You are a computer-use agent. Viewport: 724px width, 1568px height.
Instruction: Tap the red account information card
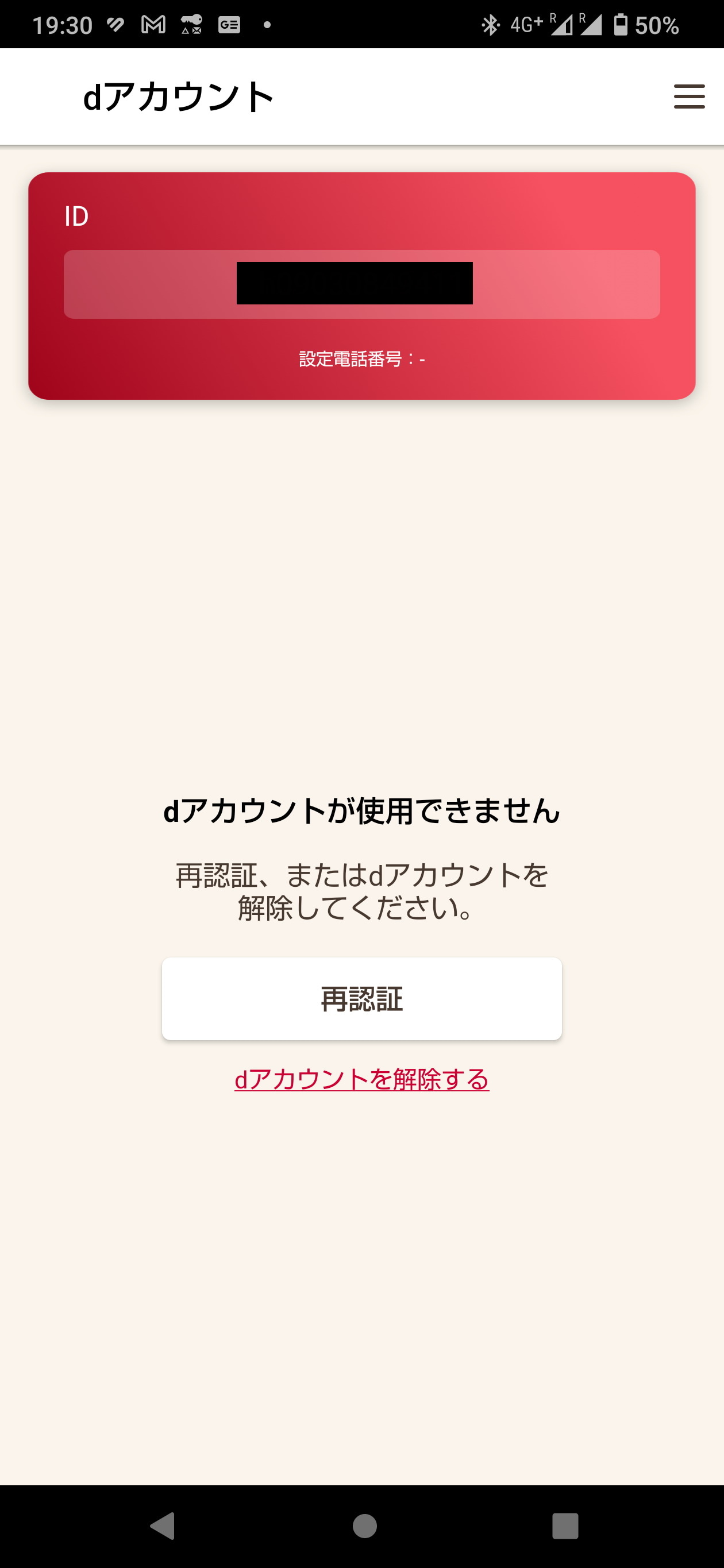[x=361, y=285]
